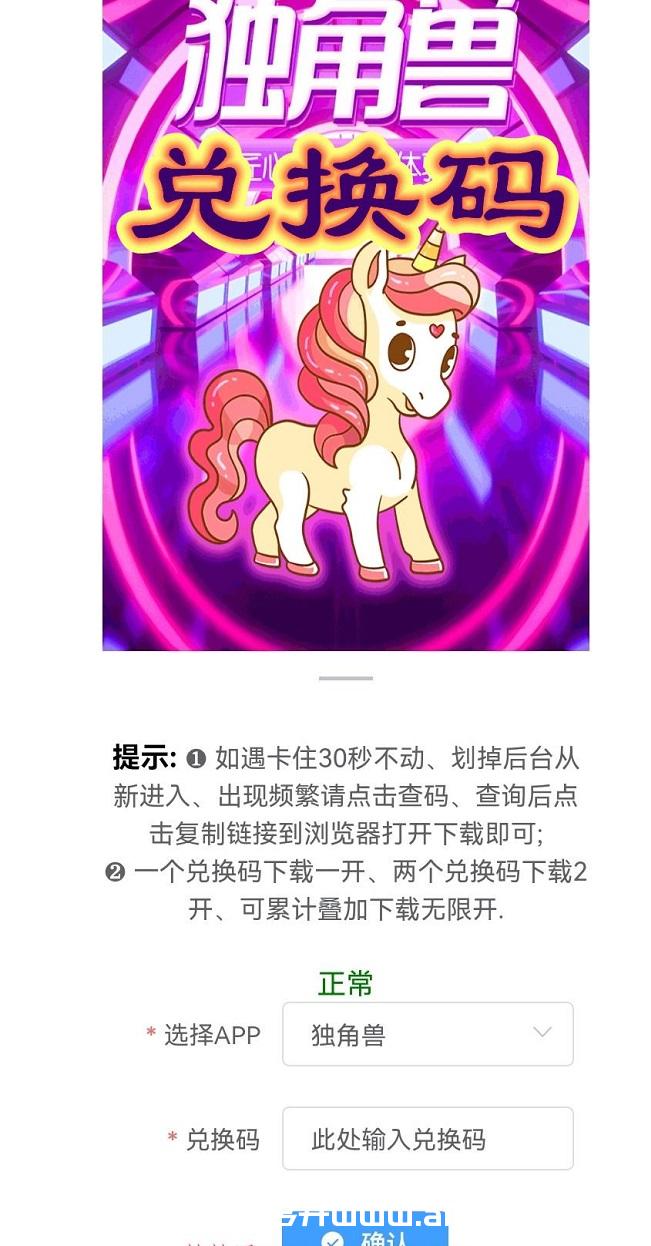Viewport: 651px width, 1246px height.
Task: Expand the 选择APP dropdown showing 独角兽
Action: click(427, 1034)
